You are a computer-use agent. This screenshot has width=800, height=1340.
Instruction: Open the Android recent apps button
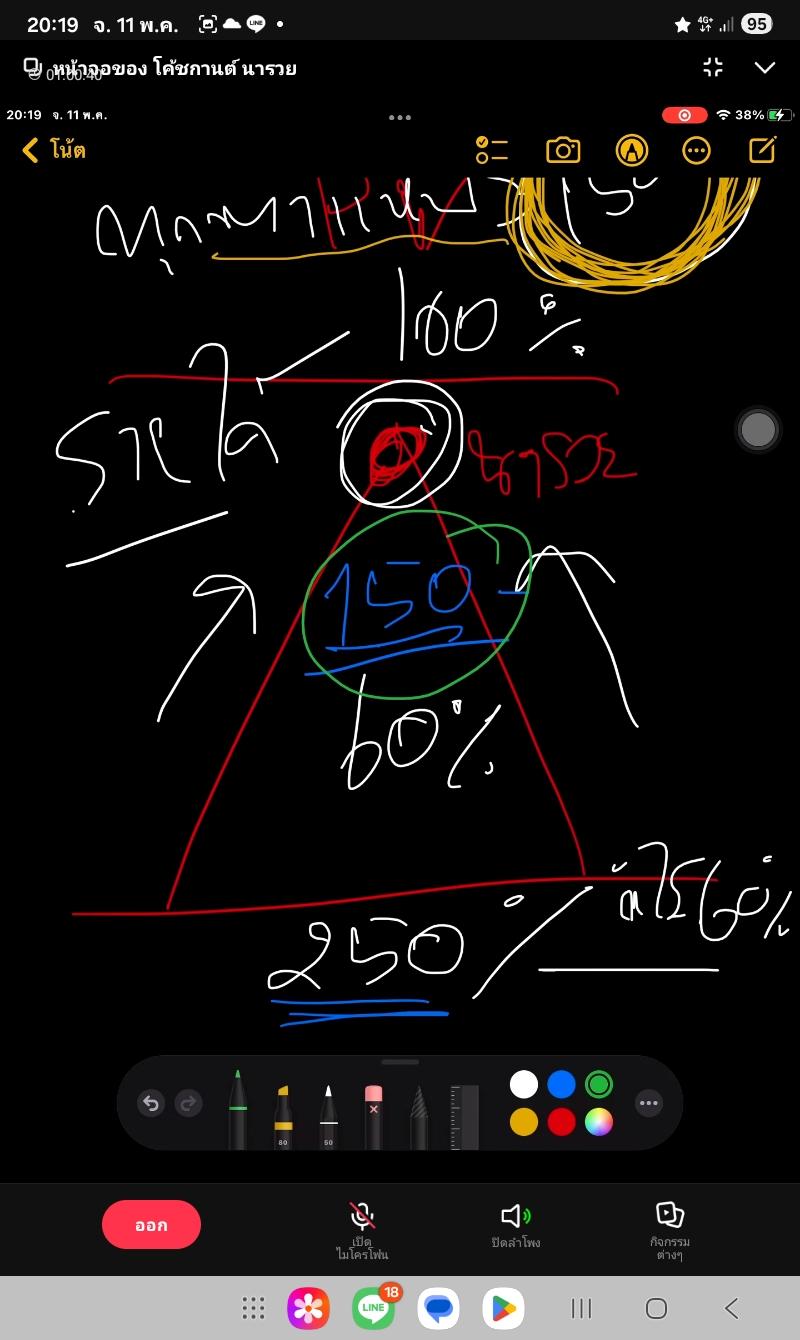pyautogui.click(x=581, y=1308)
